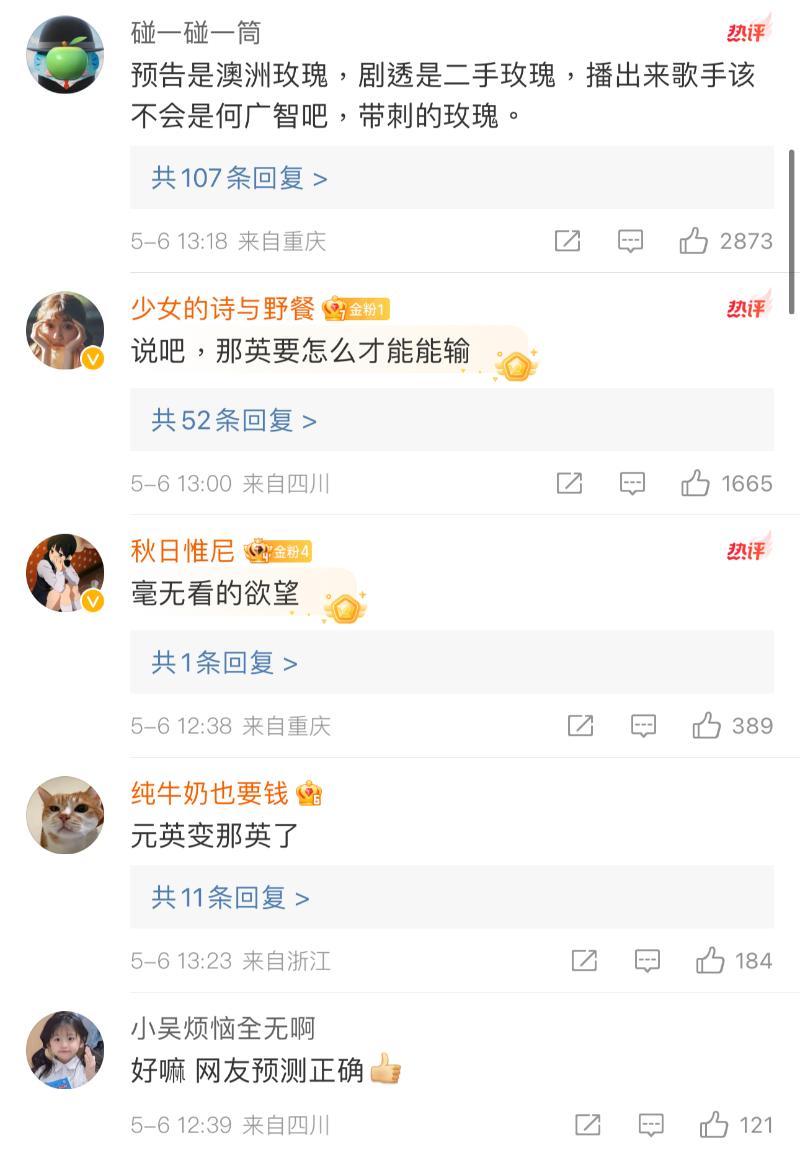View the 52 replies to 少女的诗与野餐
This screenshot has width=800, height=1153.
coord(234,420)
